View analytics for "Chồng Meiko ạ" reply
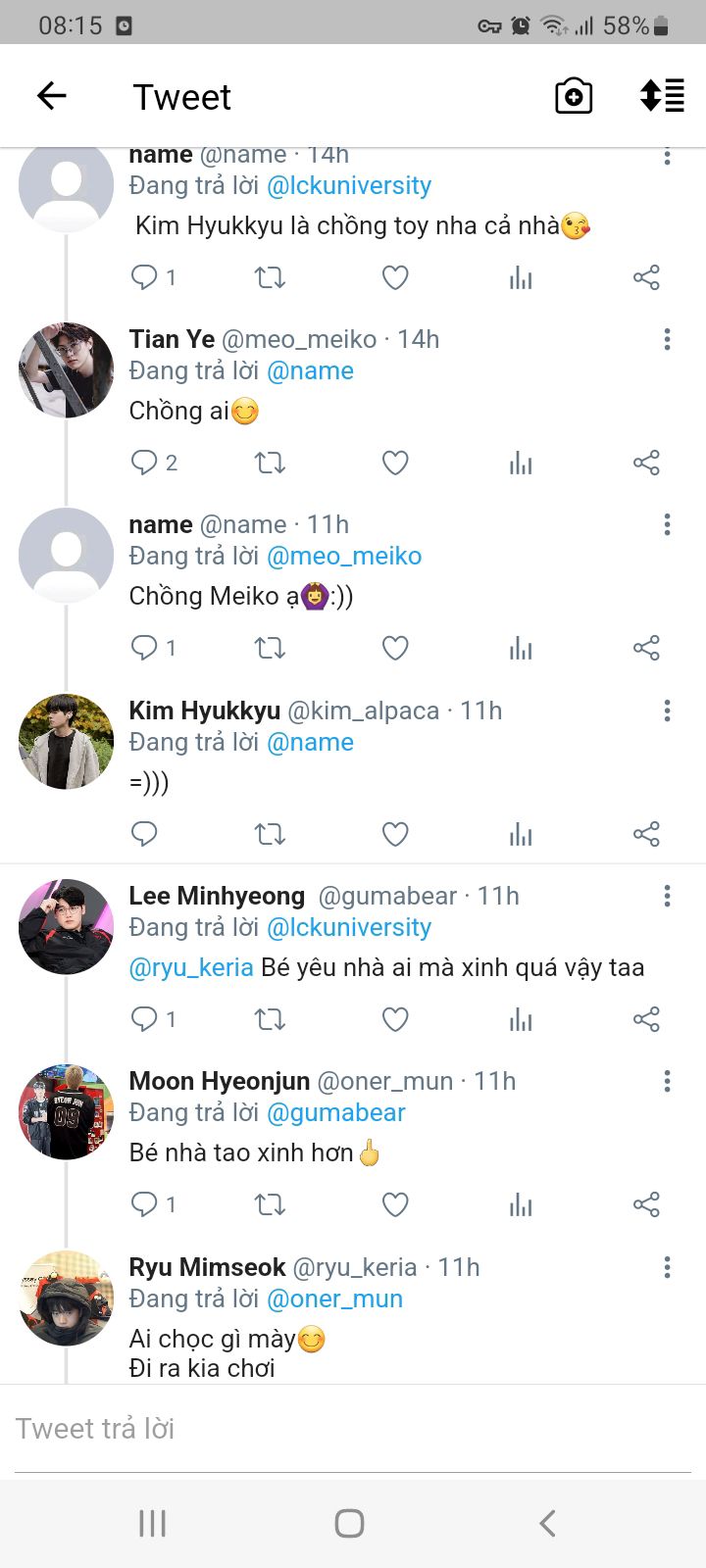Image resolution: width=706 pixels, height=1568 pixels. (x=521, y=648)
